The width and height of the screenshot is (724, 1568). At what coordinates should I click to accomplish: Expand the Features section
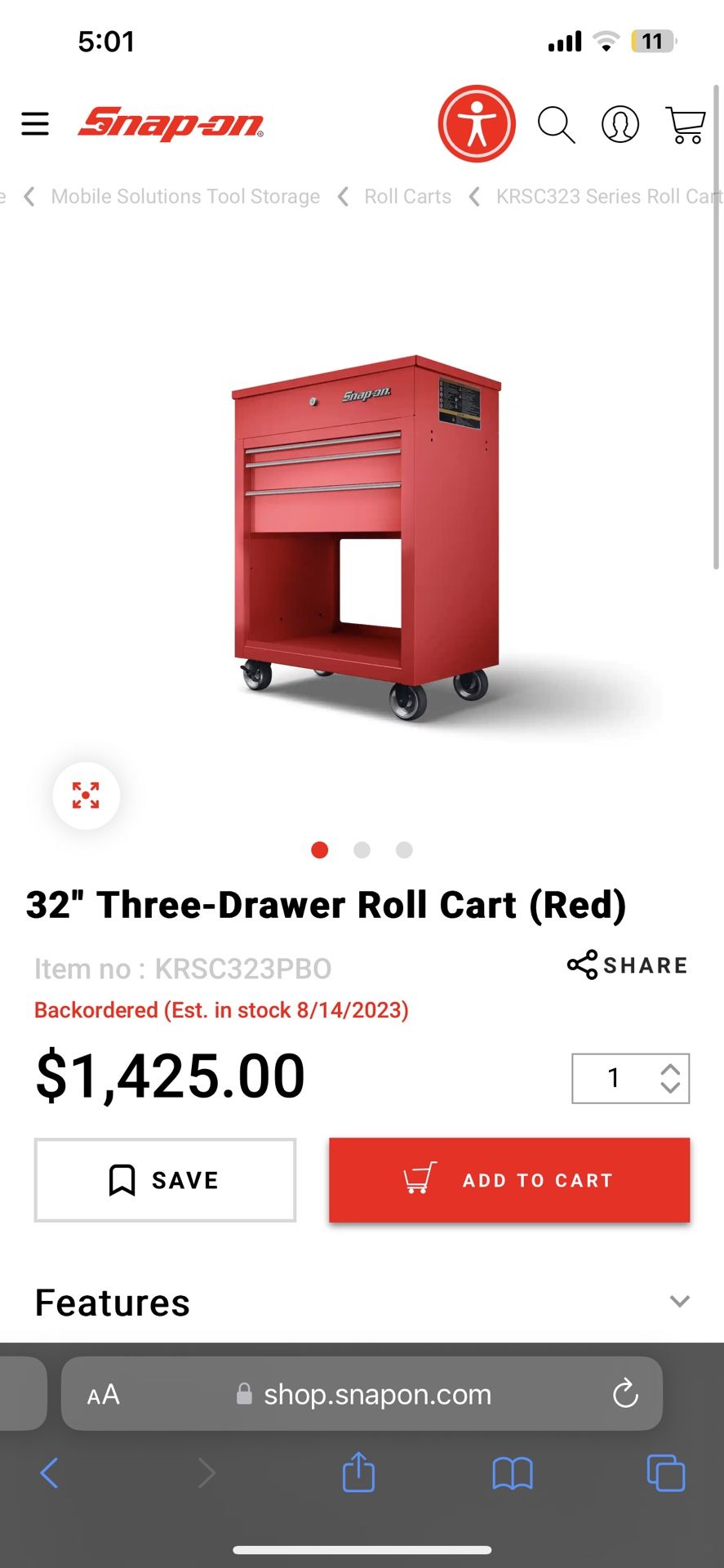679,1301
